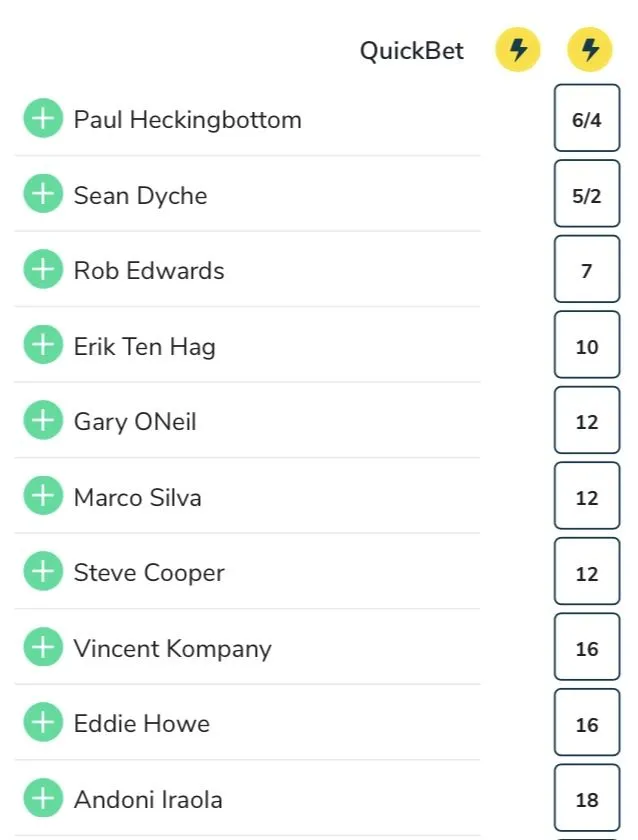The image size is (638, 840).
Task: Tap the plus icon next to Steve Cooper
Action: pos(43,572)
